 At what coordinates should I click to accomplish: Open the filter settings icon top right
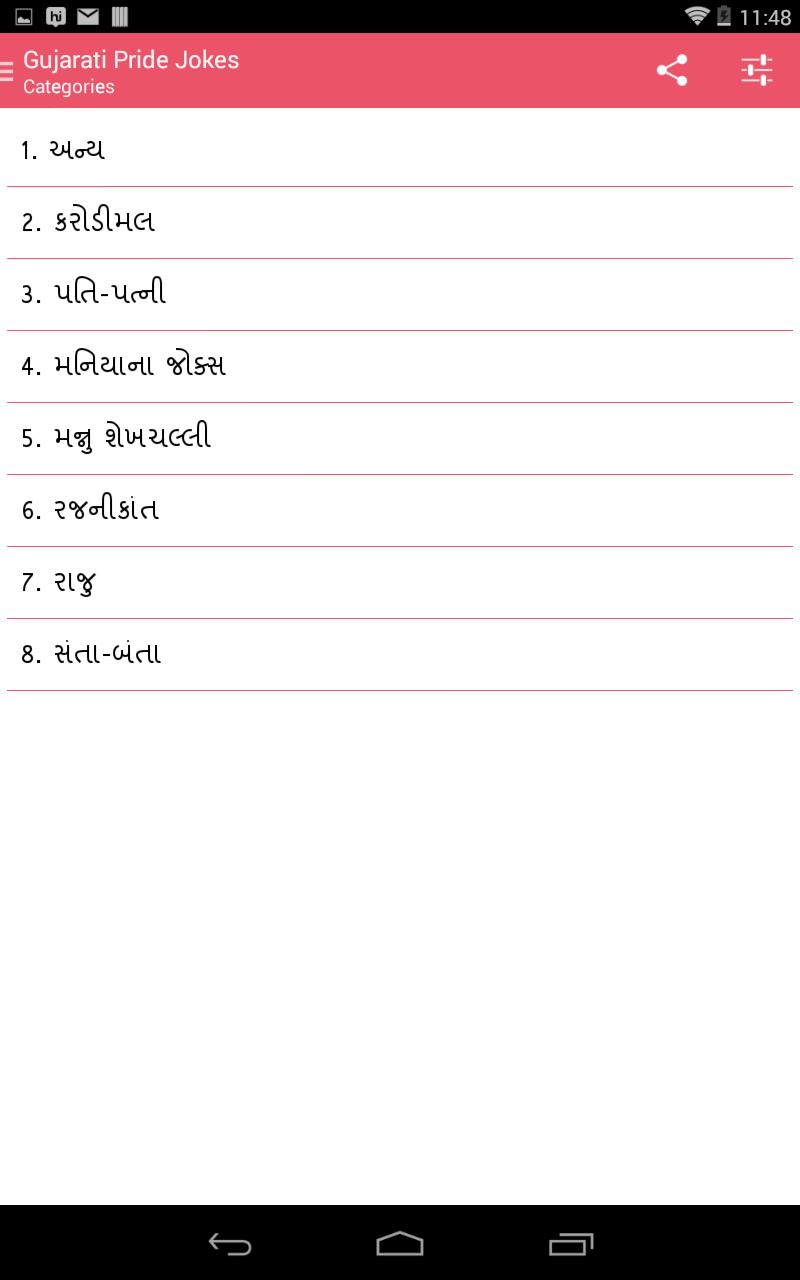point(759,70)
